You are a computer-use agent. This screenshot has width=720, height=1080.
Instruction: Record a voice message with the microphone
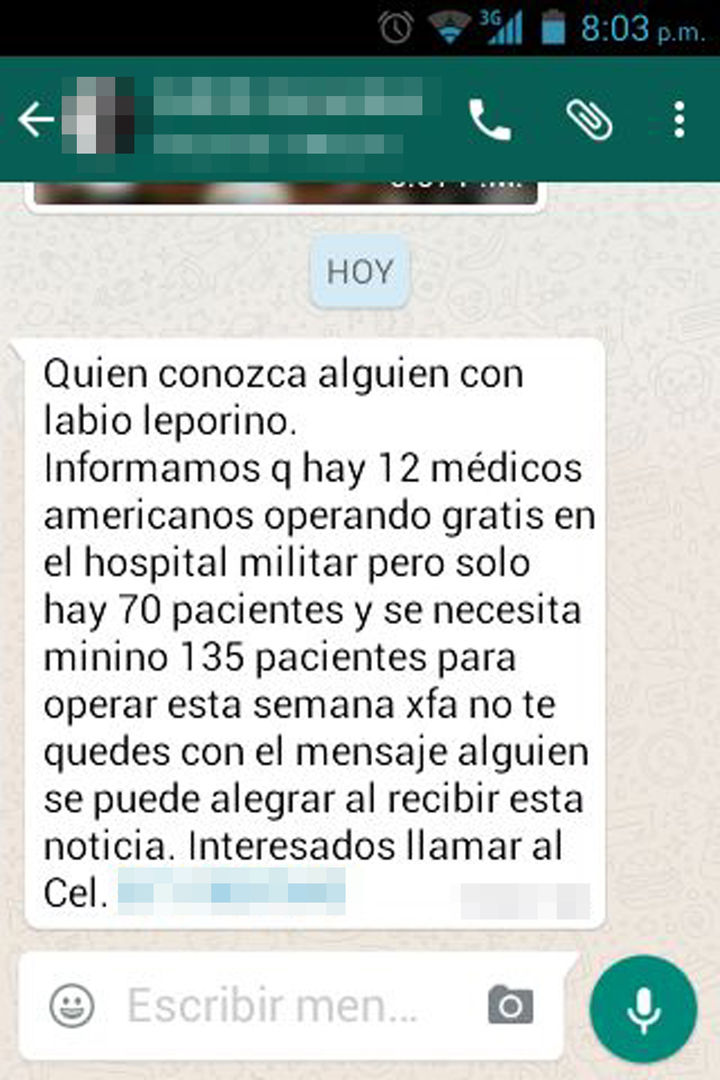tap(643, 1008)
